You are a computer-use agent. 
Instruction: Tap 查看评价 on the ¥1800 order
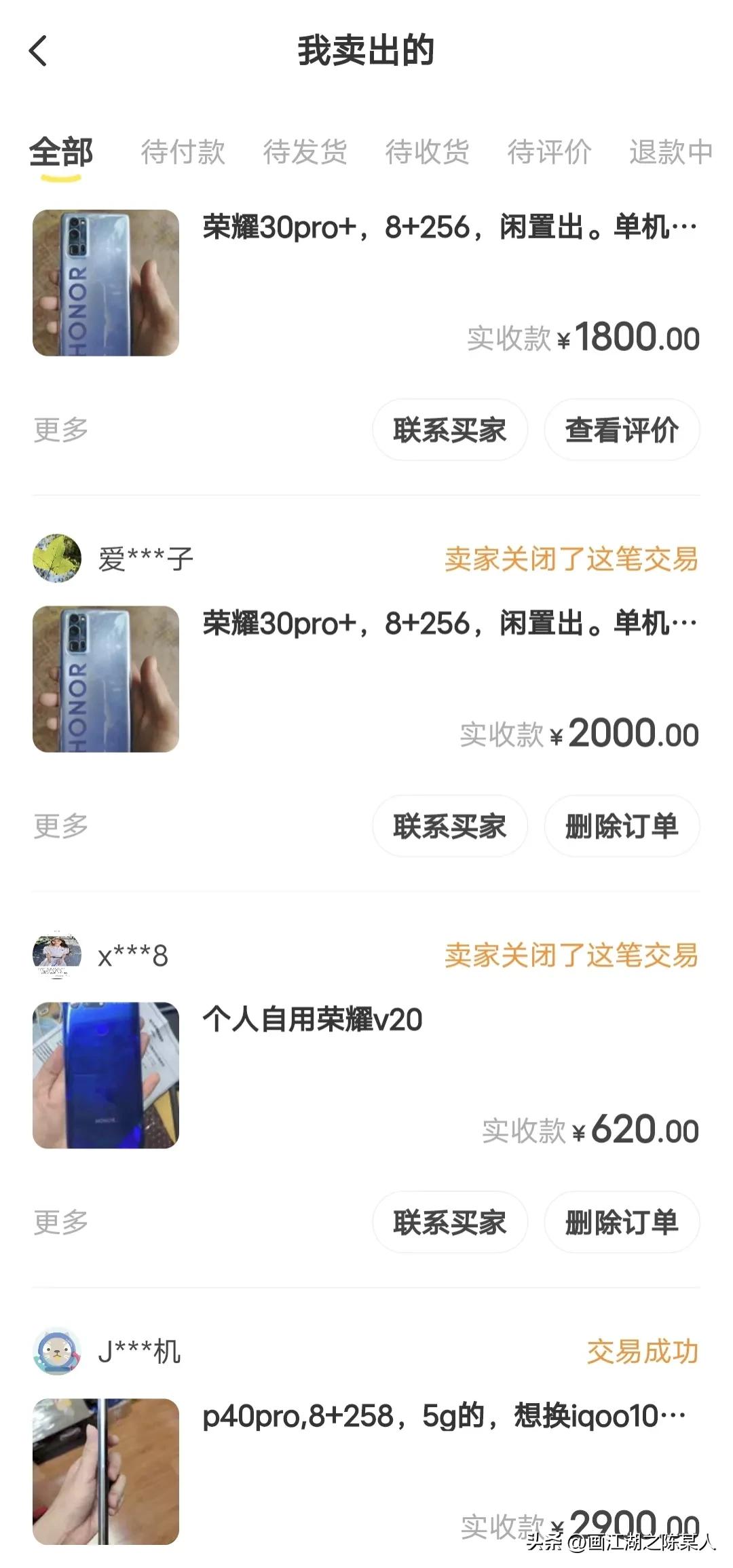pos(622,430)
